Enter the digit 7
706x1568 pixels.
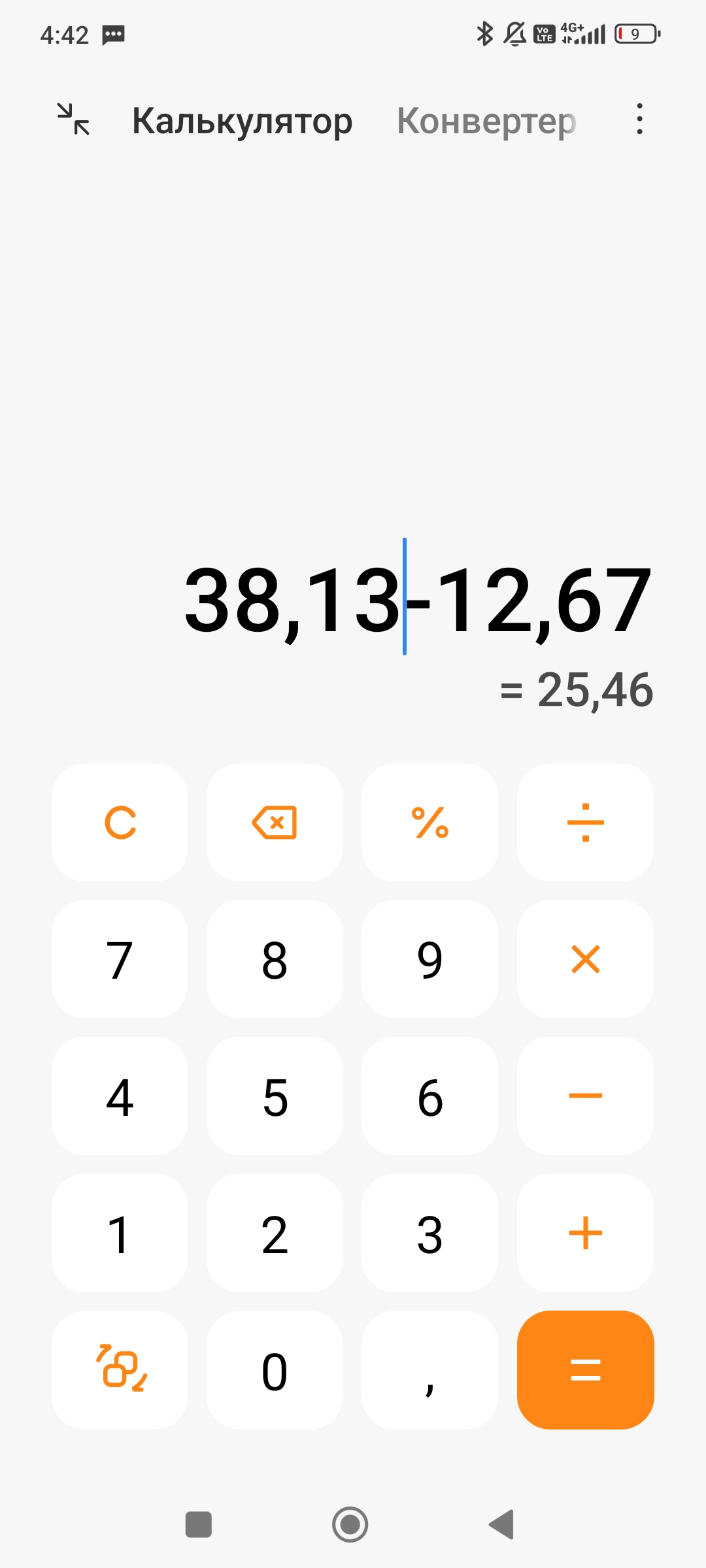click(x=120, y=959)
